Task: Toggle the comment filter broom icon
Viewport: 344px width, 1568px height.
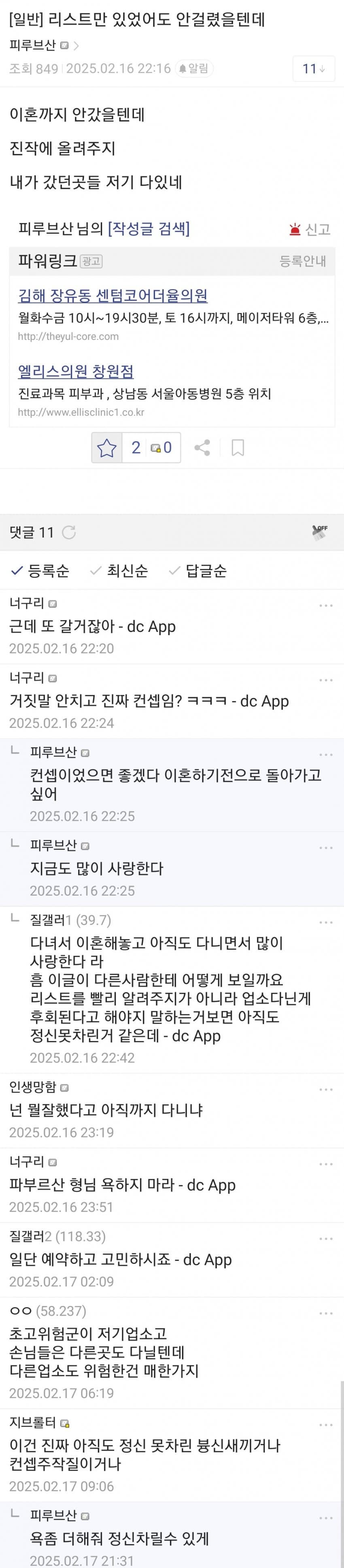Action: click(320, 533)
